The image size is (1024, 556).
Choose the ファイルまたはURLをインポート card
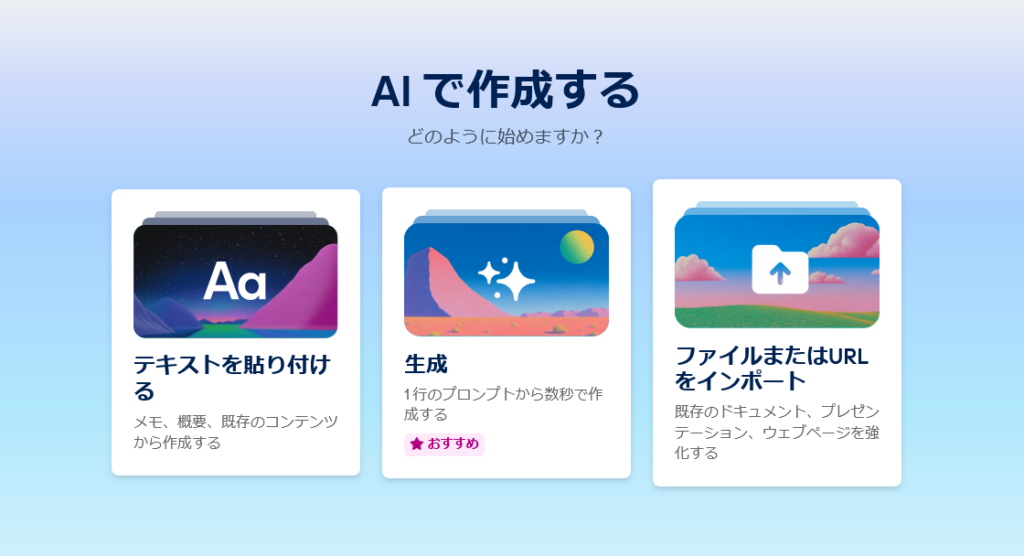[777, 332]
